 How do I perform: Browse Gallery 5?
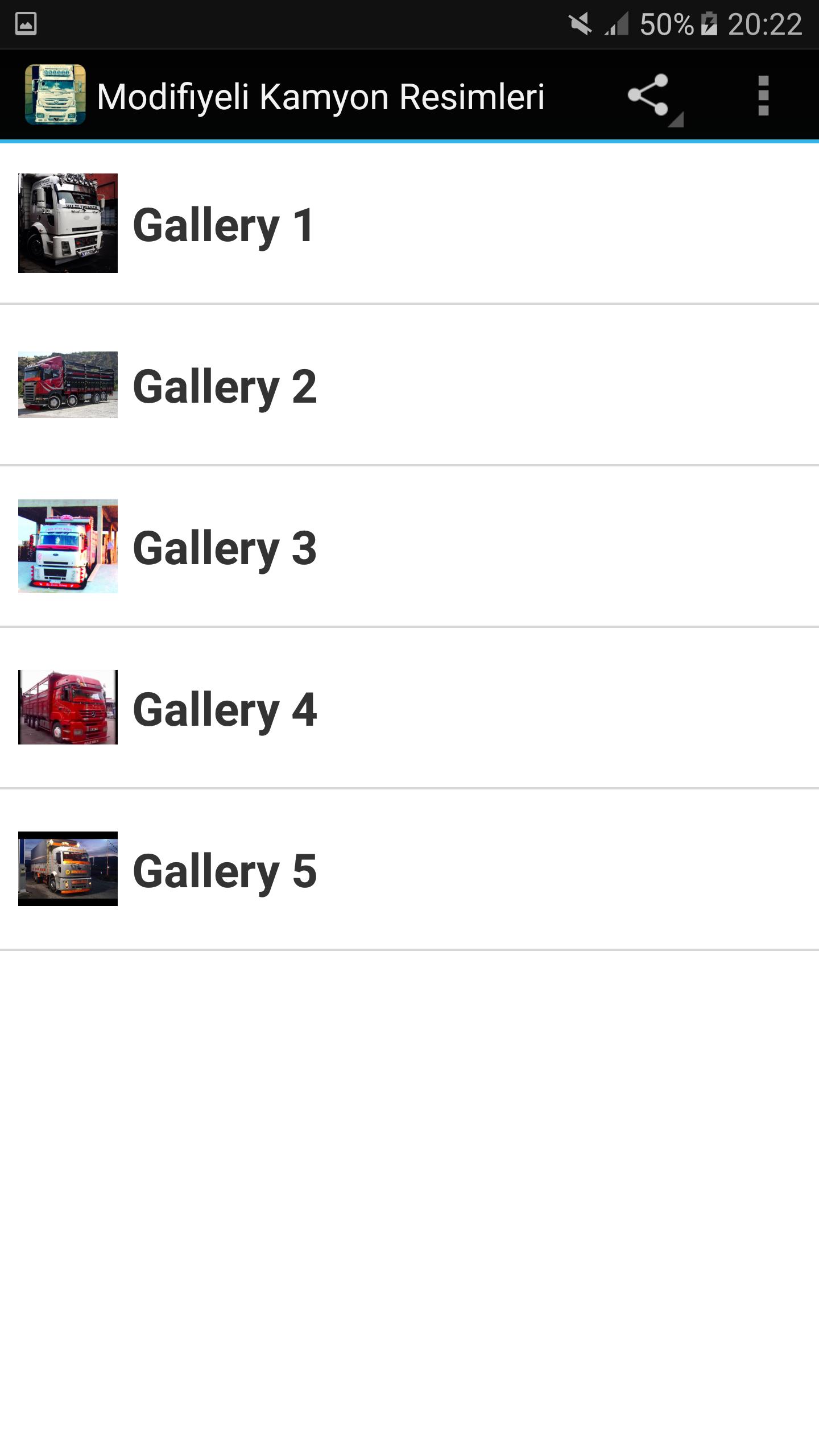[x=224, y=870]
